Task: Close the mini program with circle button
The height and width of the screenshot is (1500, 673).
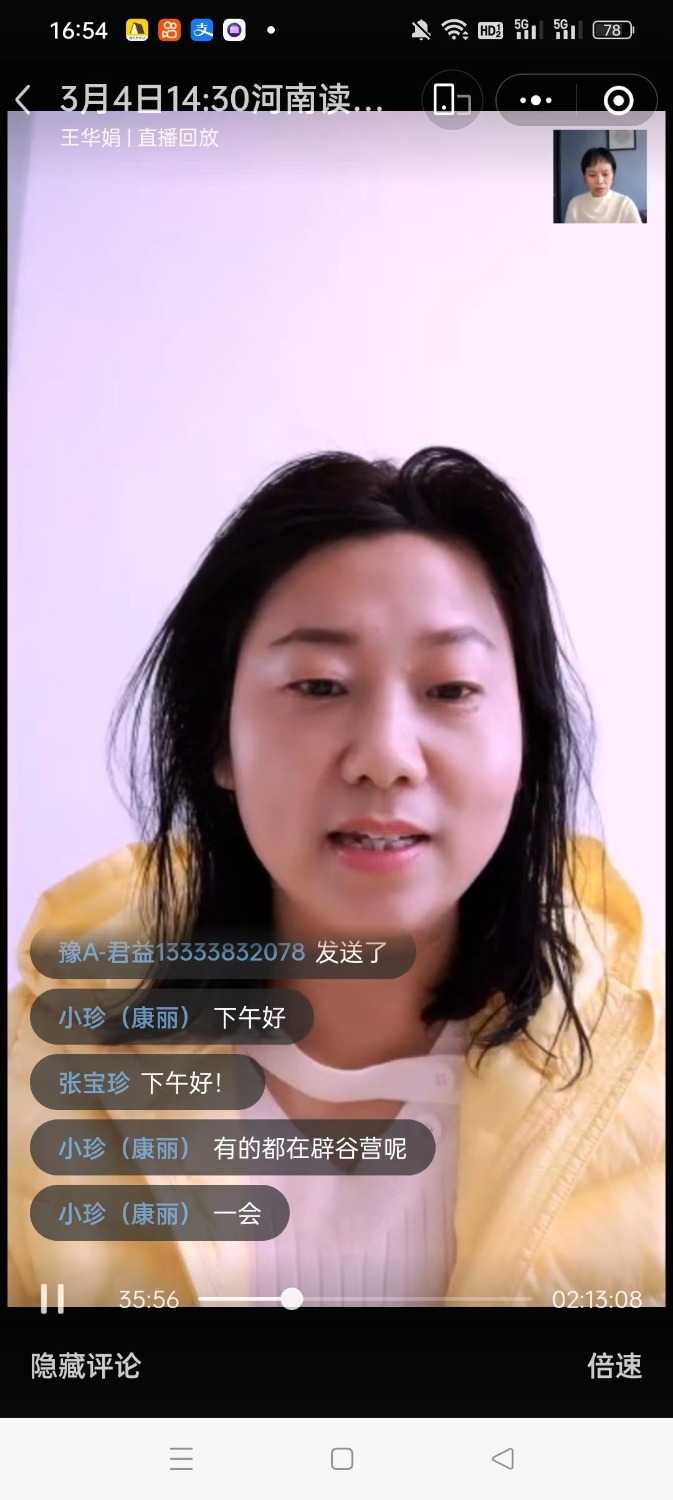Action: (x=618, y=100)
